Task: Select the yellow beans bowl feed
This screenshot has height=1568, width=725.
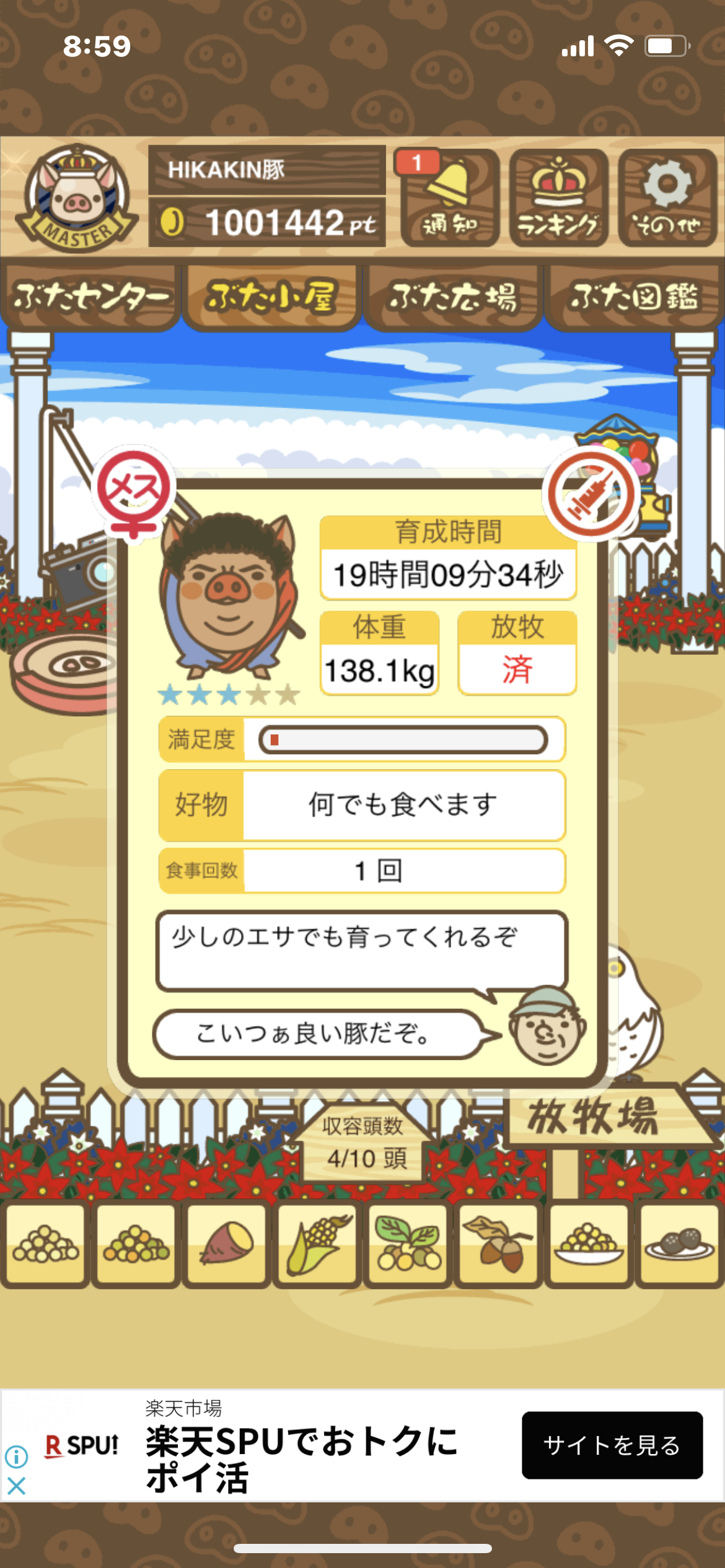Action: pos(589,1244)
